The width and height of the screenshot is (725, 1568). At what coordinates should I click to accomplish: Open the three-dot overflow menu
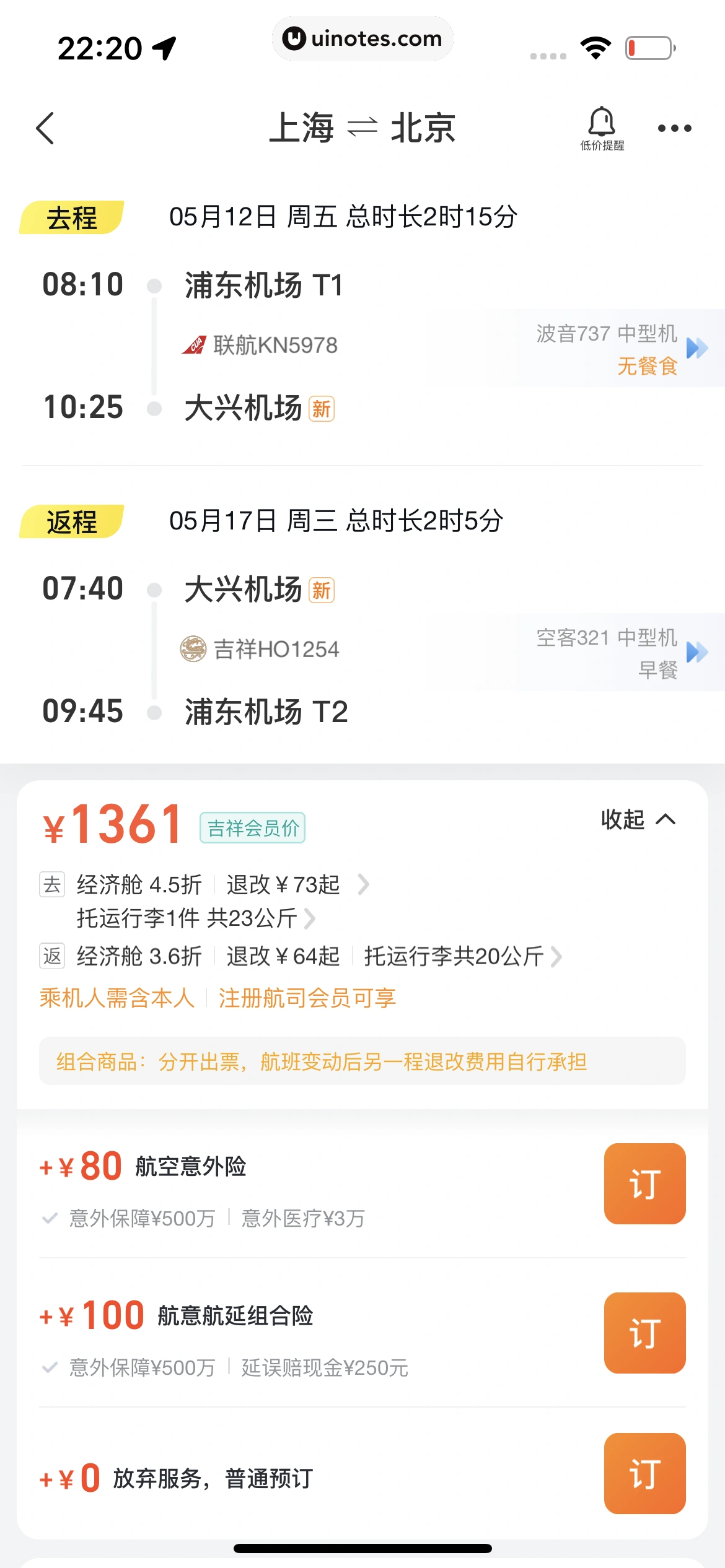(x=674, y=128)
